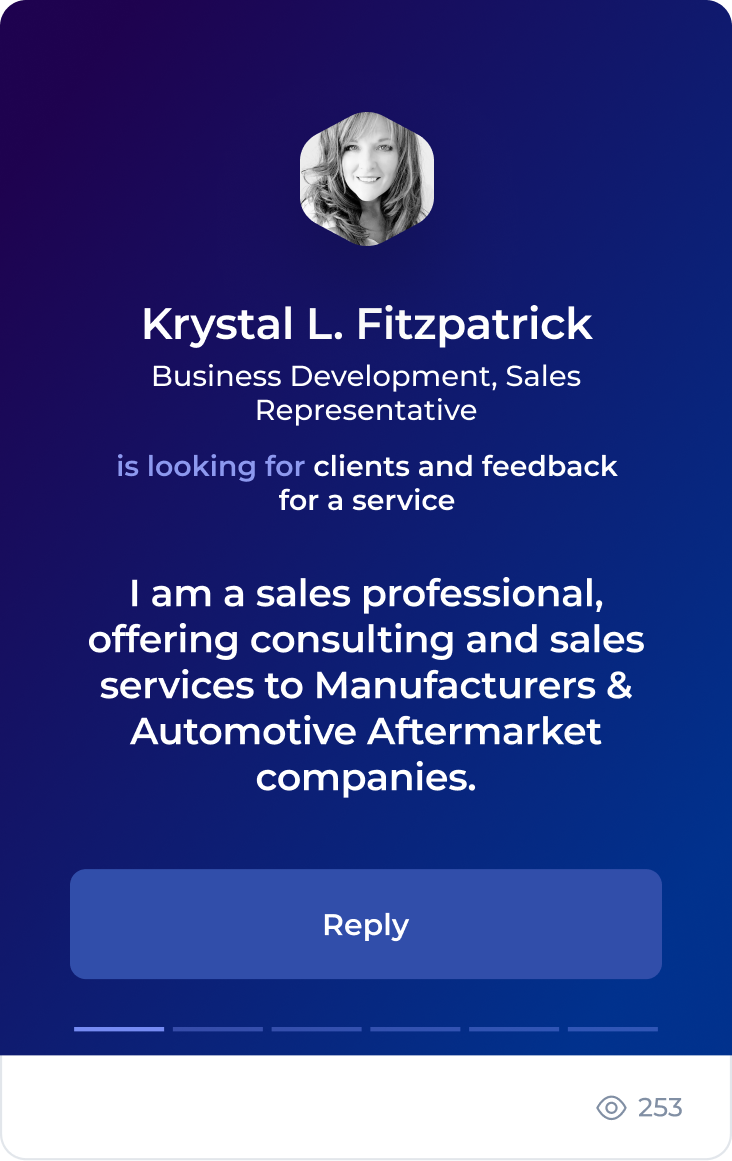This screenshot has height=1161, width=732.
Task: Select the second pagination indicator
Action: [x=218, y=1028]
